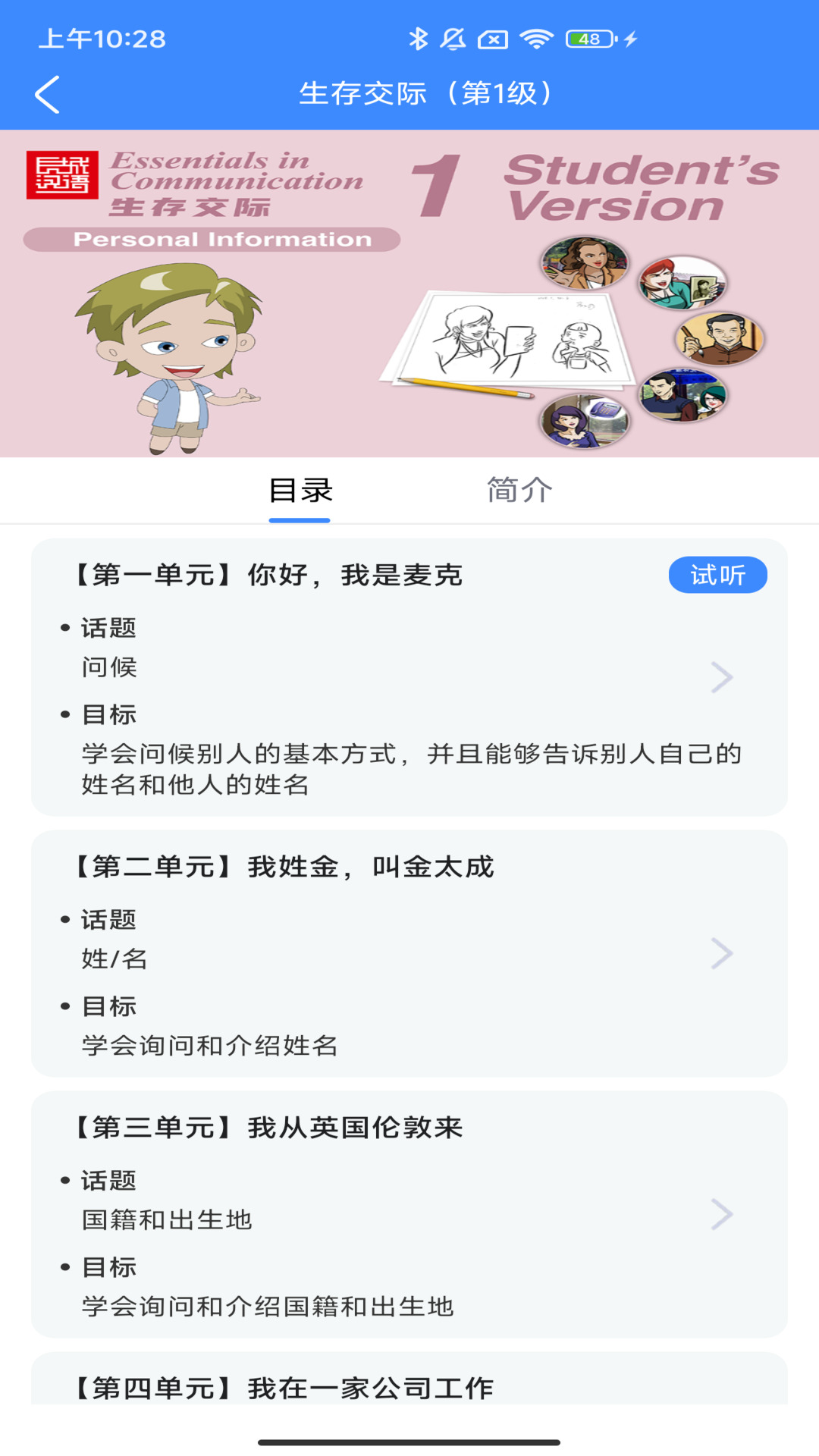The height and width of the screenshot is (1456, 819).
Task: Tap the 试听 trial listen button
Action: (x=717, y=575)
